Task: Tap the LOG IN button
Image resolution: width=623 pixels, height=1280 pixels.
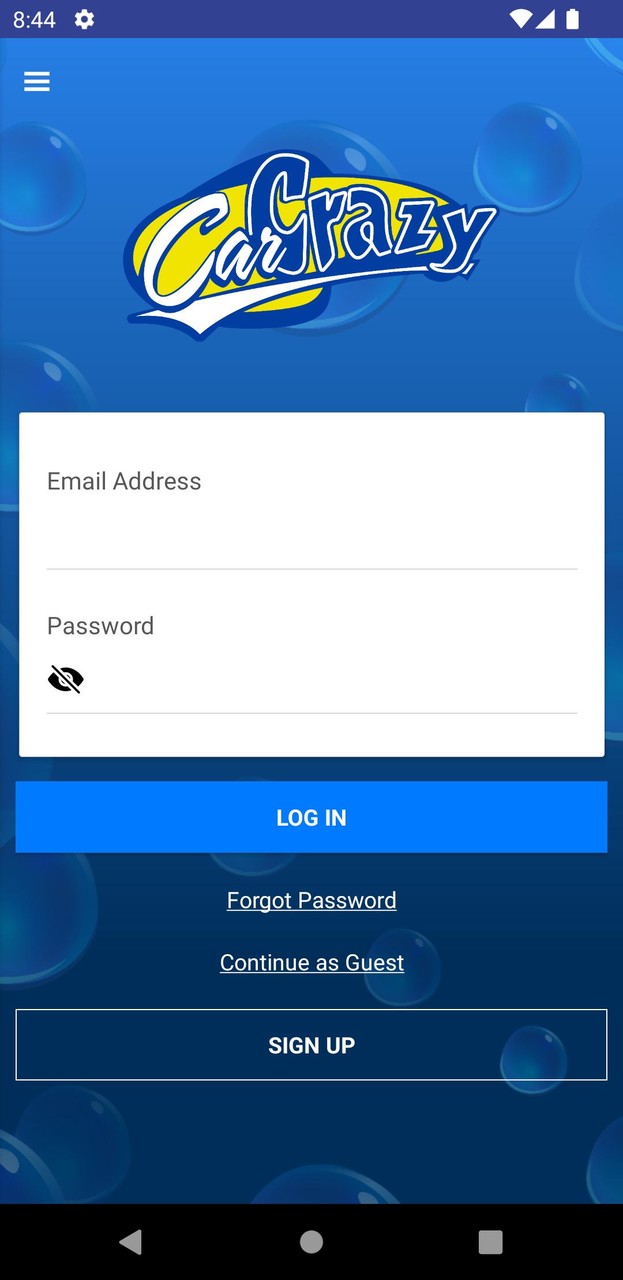Action: 311,817
